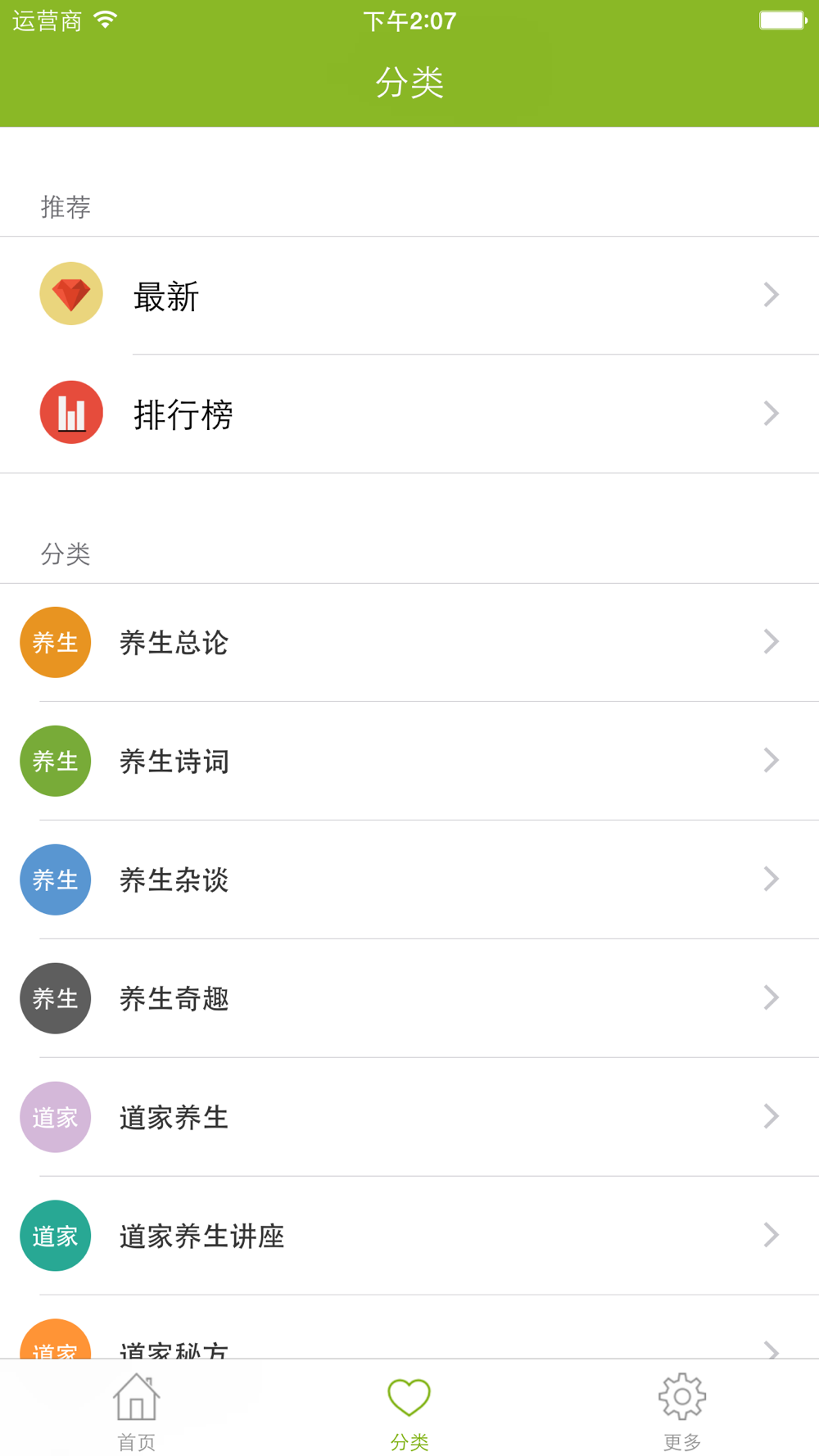Choose the 道家养生讲座 row

(409, 1236)
